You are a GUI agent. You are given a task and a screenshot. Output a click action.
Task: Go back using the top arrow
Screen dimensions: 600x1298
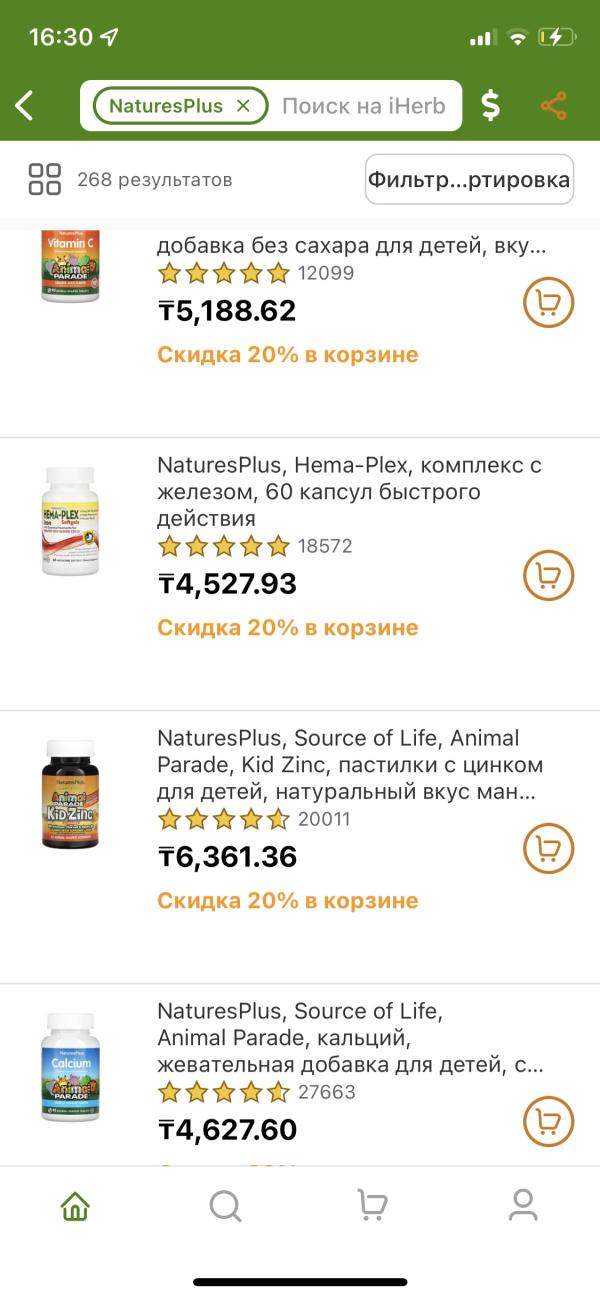[25, 105]
